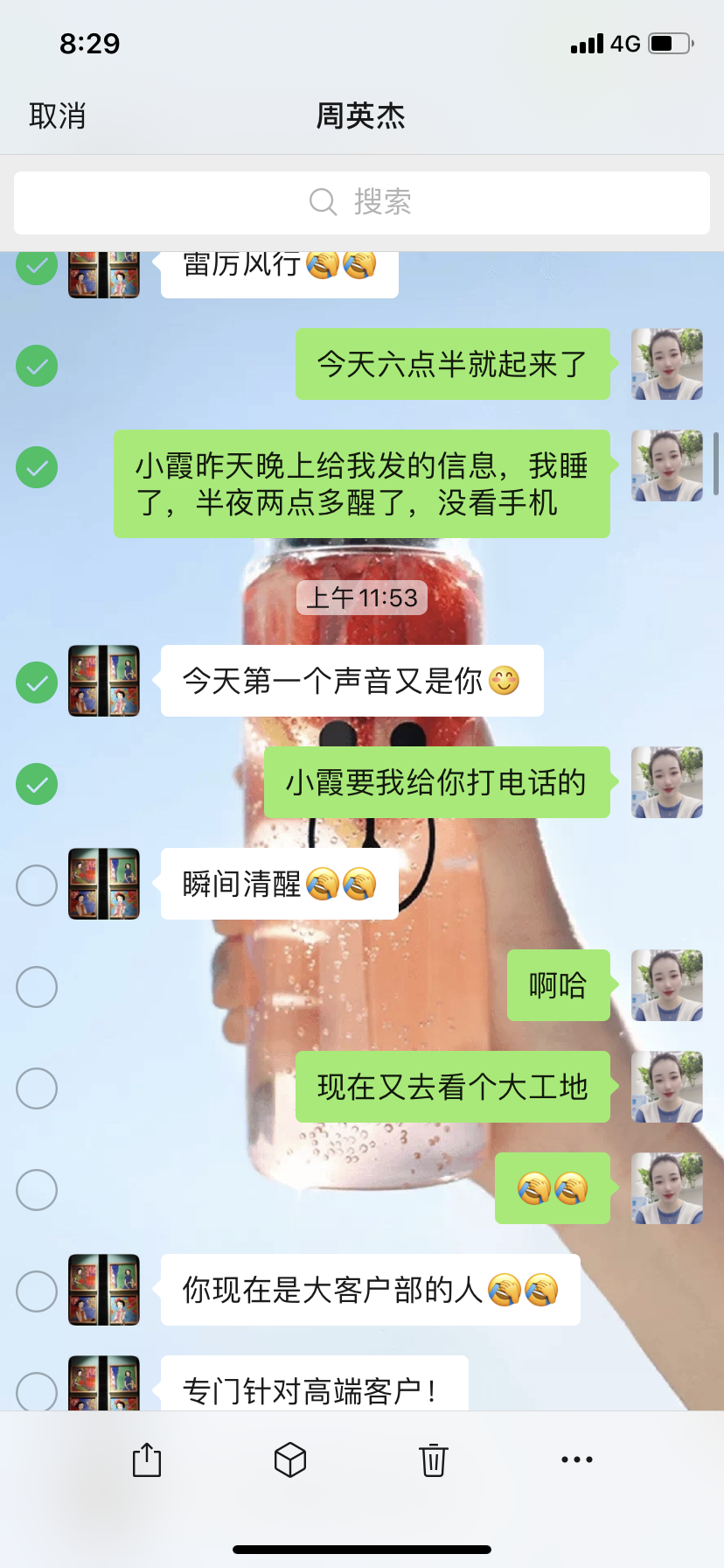Open the more options ellipsis
This screenshot has width=724, height=1568.
point(577,1459)
